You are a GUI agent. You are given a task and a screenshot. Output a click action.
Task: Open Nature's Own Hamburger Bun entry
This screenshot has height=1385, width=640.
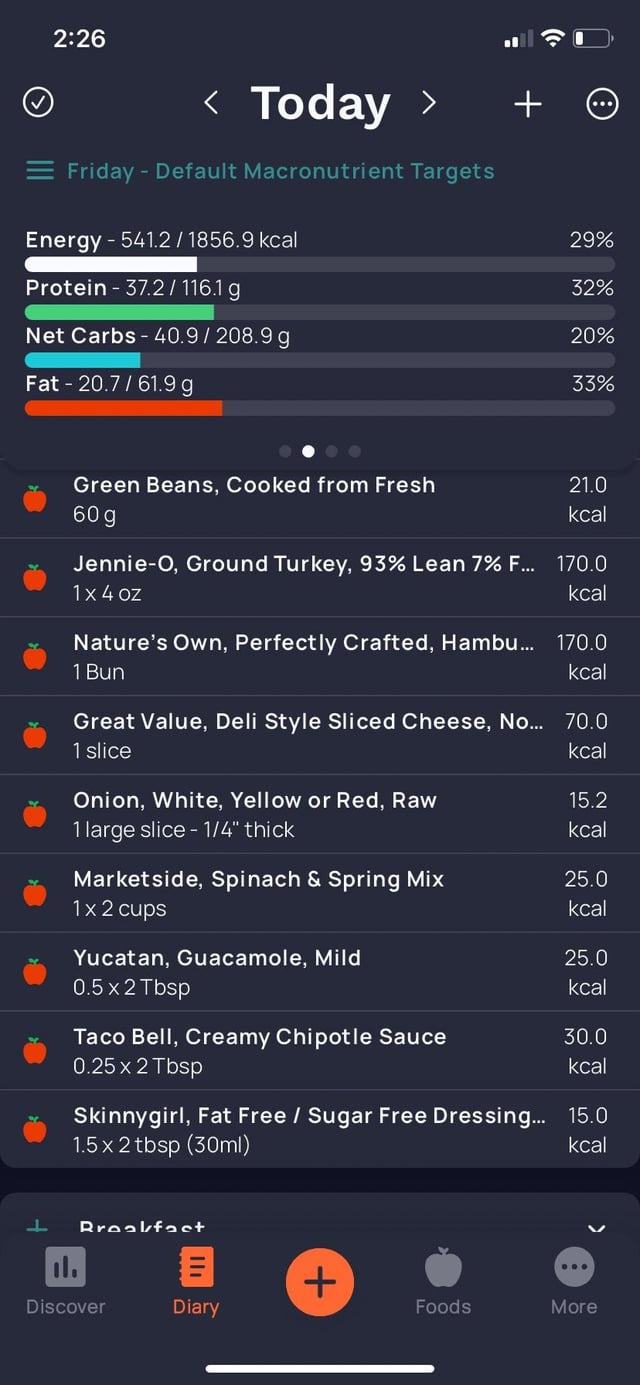tap(320, 657)
